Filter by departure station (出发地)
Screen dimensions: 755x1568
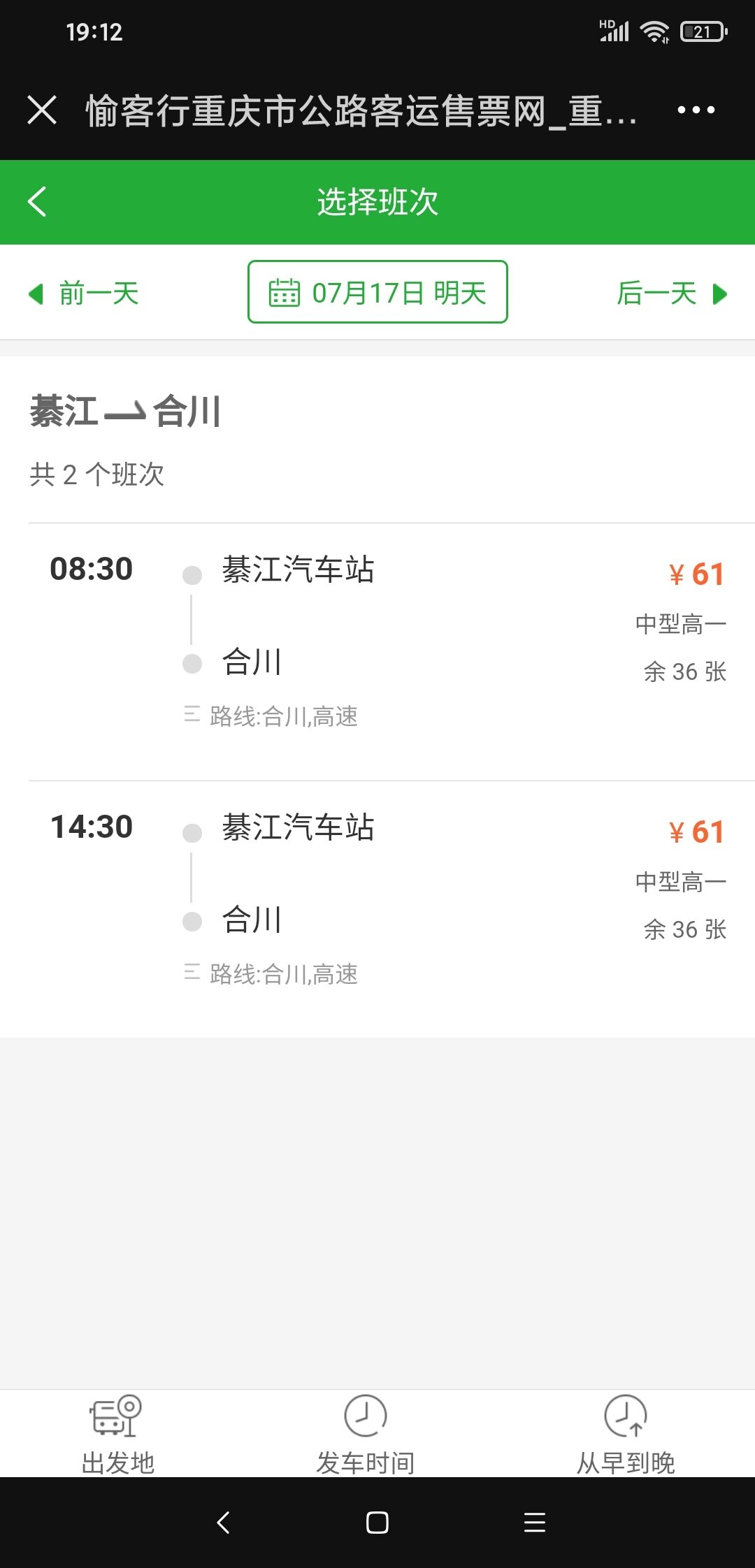[117, 1434]
